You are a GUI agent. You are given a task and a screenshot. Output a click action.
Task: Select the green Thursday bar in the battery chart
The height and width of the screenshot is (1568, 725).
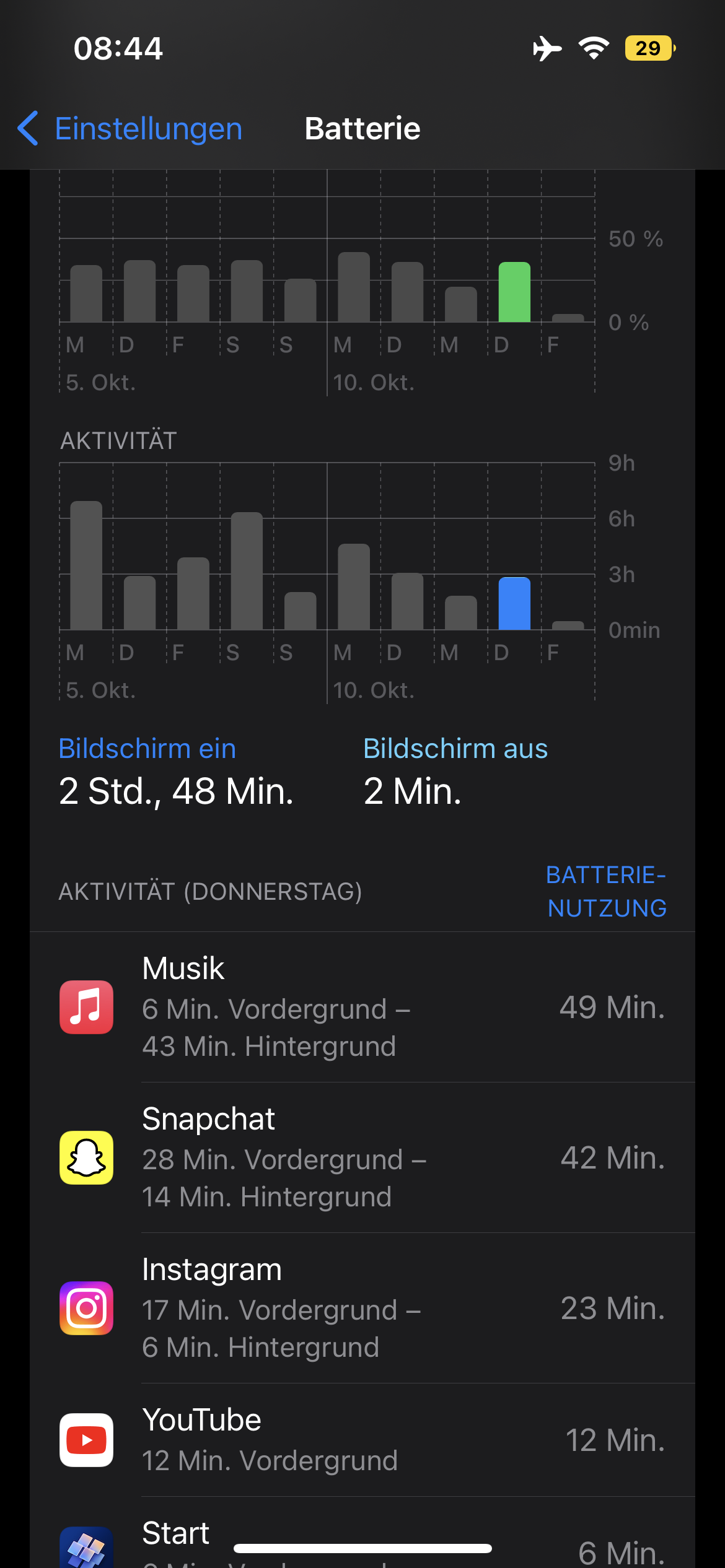[514, 292]
